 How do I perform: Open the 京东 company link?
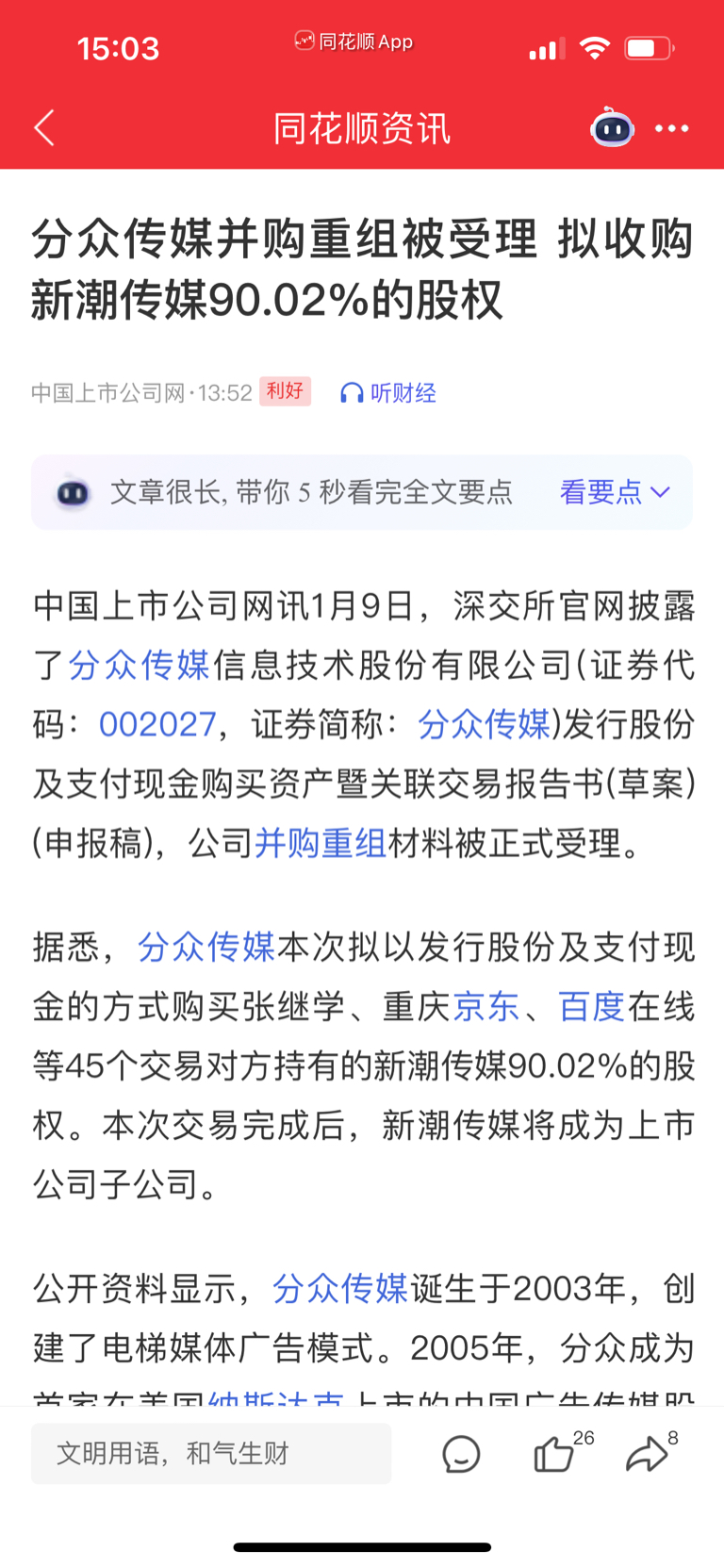click(487, 1006)
